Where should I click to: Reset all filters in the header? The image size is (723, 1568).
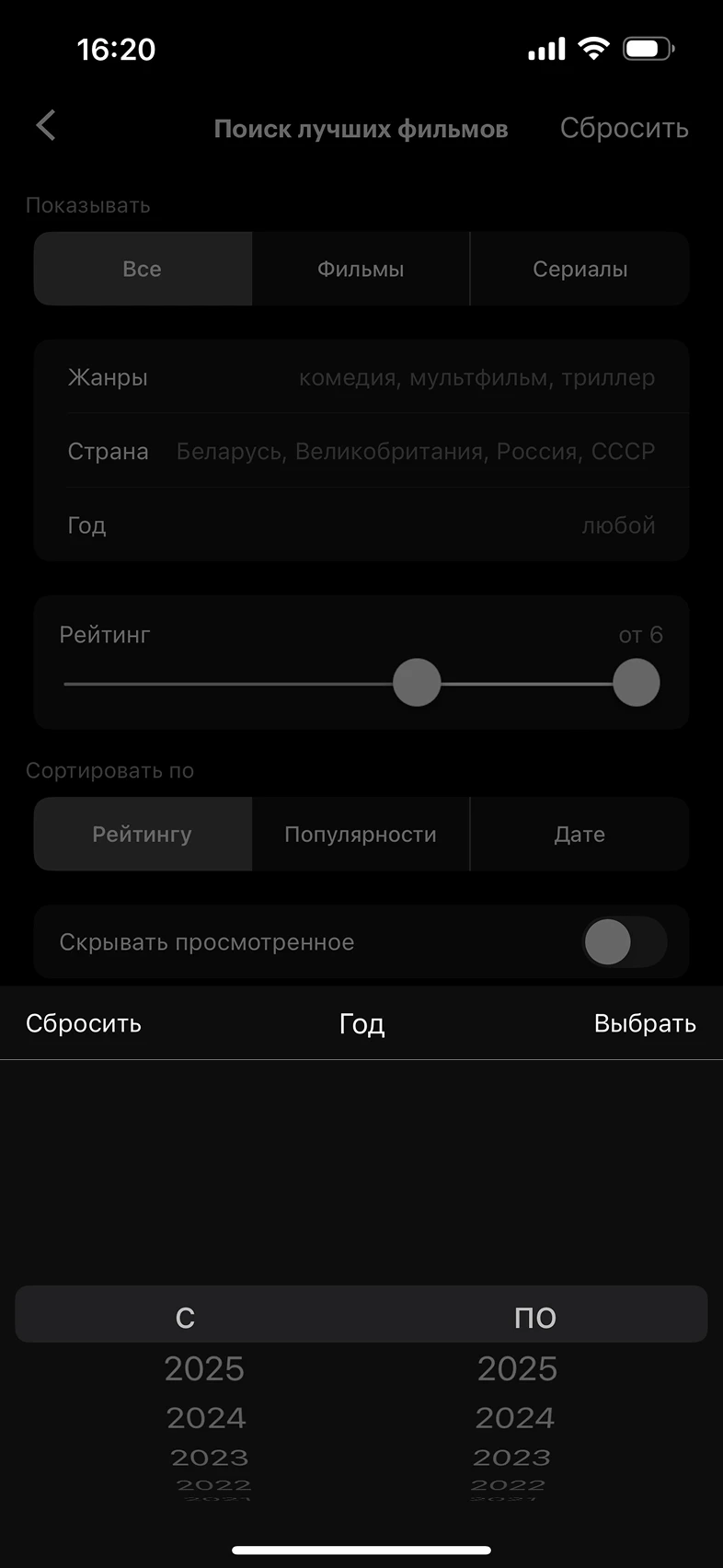point(625,128)
